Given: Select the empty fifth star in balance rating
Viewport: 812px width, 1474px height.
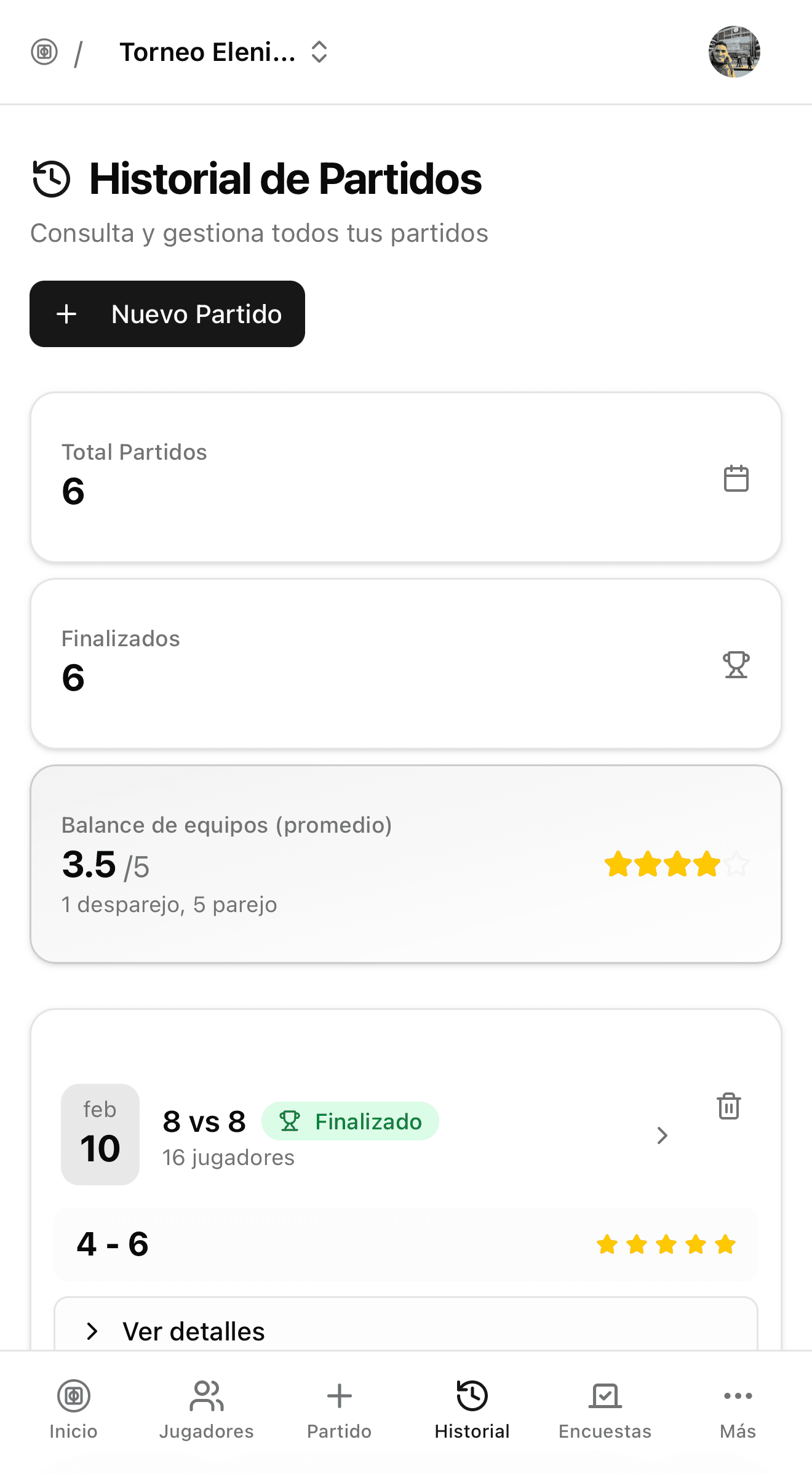Looking at the screenshot, I should click(x=736, y=864).
